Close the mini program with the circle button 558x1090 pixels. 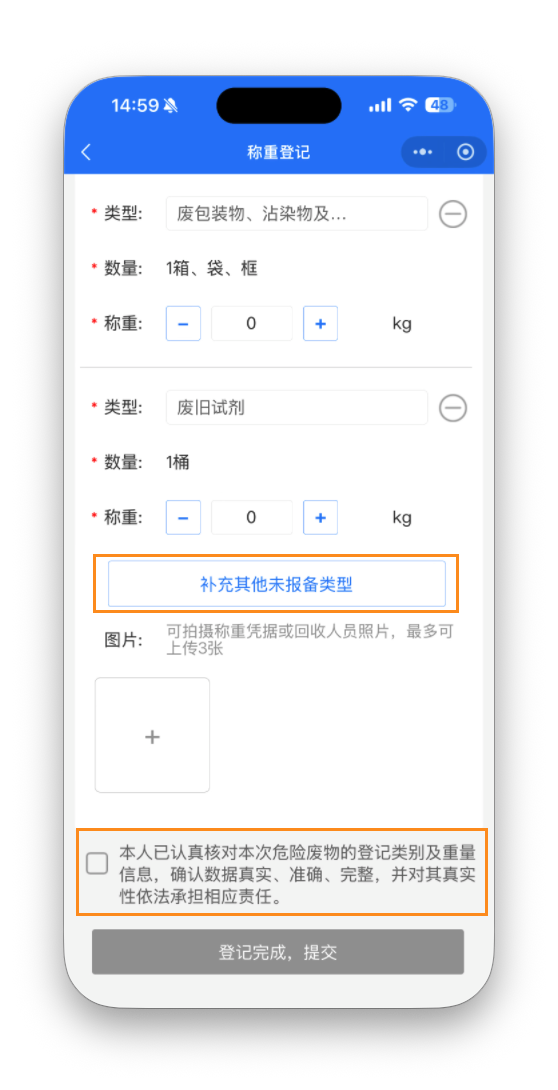pos(466,152)
